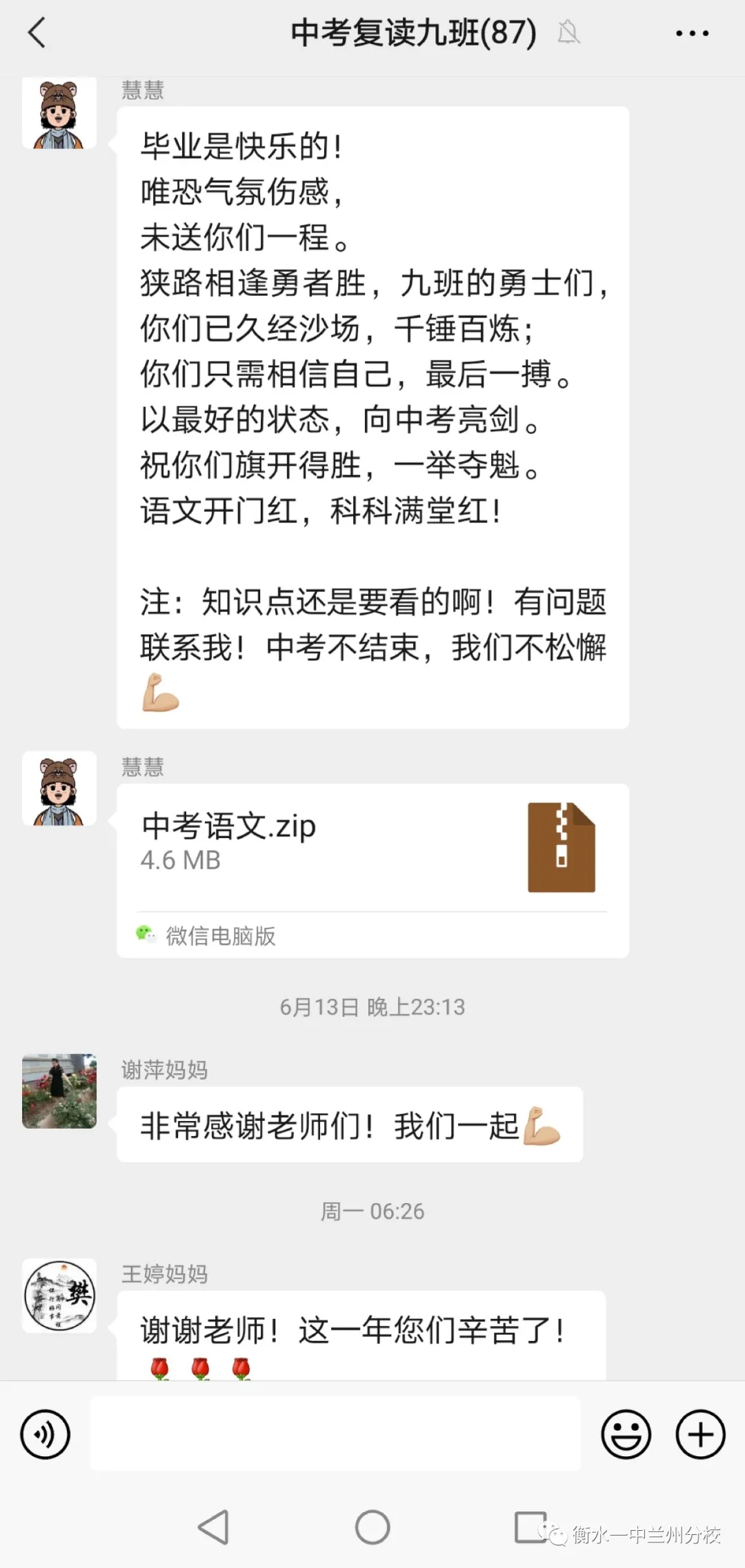This screenshot has height=1568, width=745.
Task: Tap the system home button
Action: 372,1527
